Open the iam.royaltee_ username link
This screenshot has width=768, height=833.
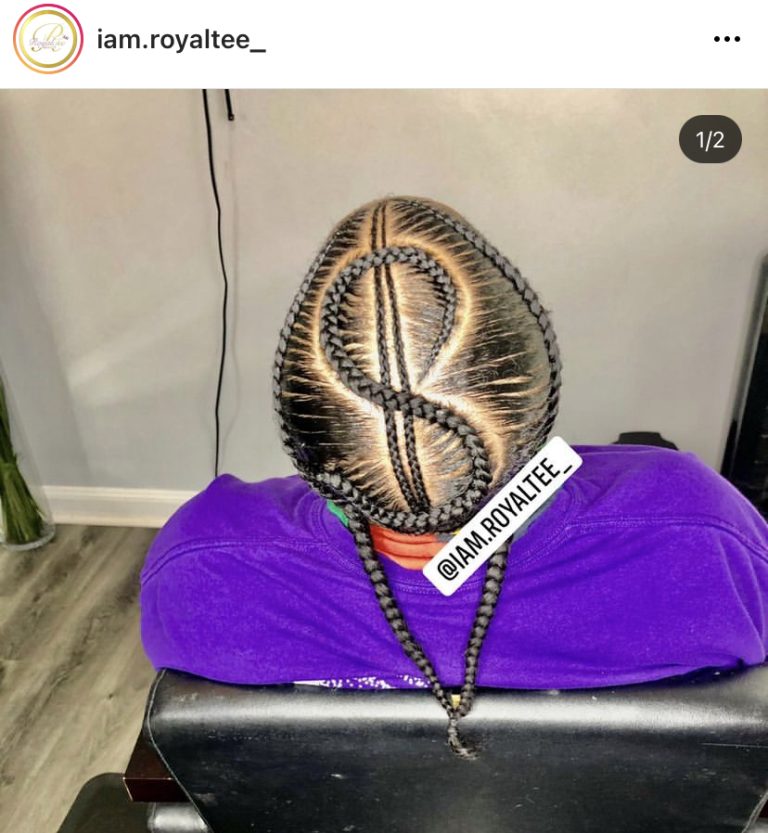pyautogui.click(x=181, y=40)
